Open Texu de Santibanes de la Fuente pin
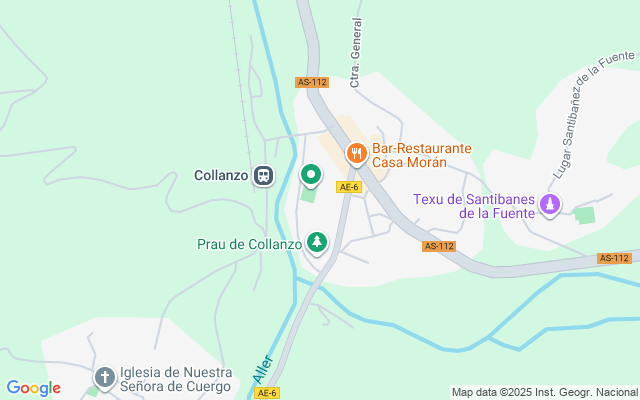 pos(549,205)
